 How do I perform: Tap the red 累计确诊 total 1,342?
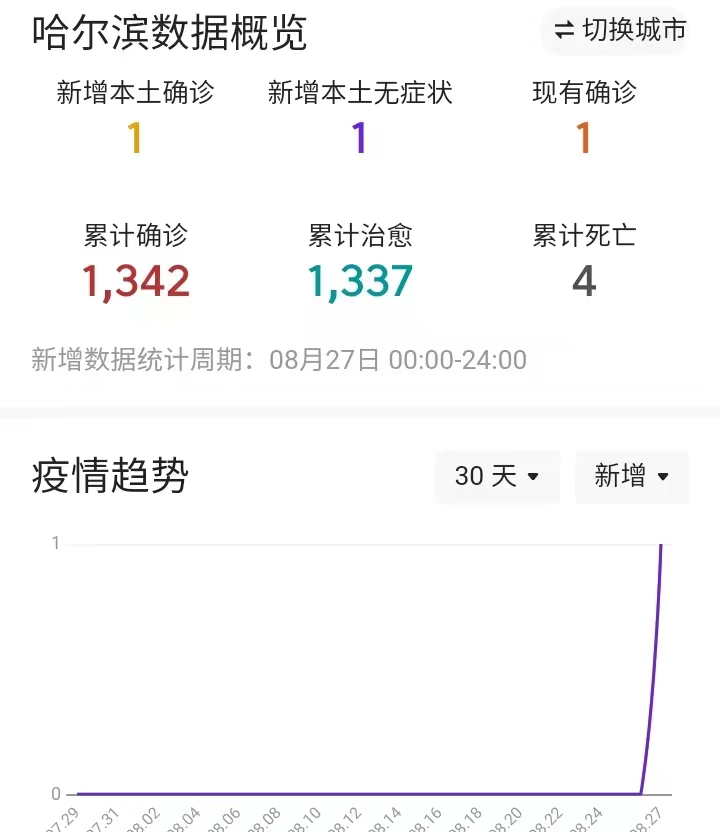click(137, 280)
